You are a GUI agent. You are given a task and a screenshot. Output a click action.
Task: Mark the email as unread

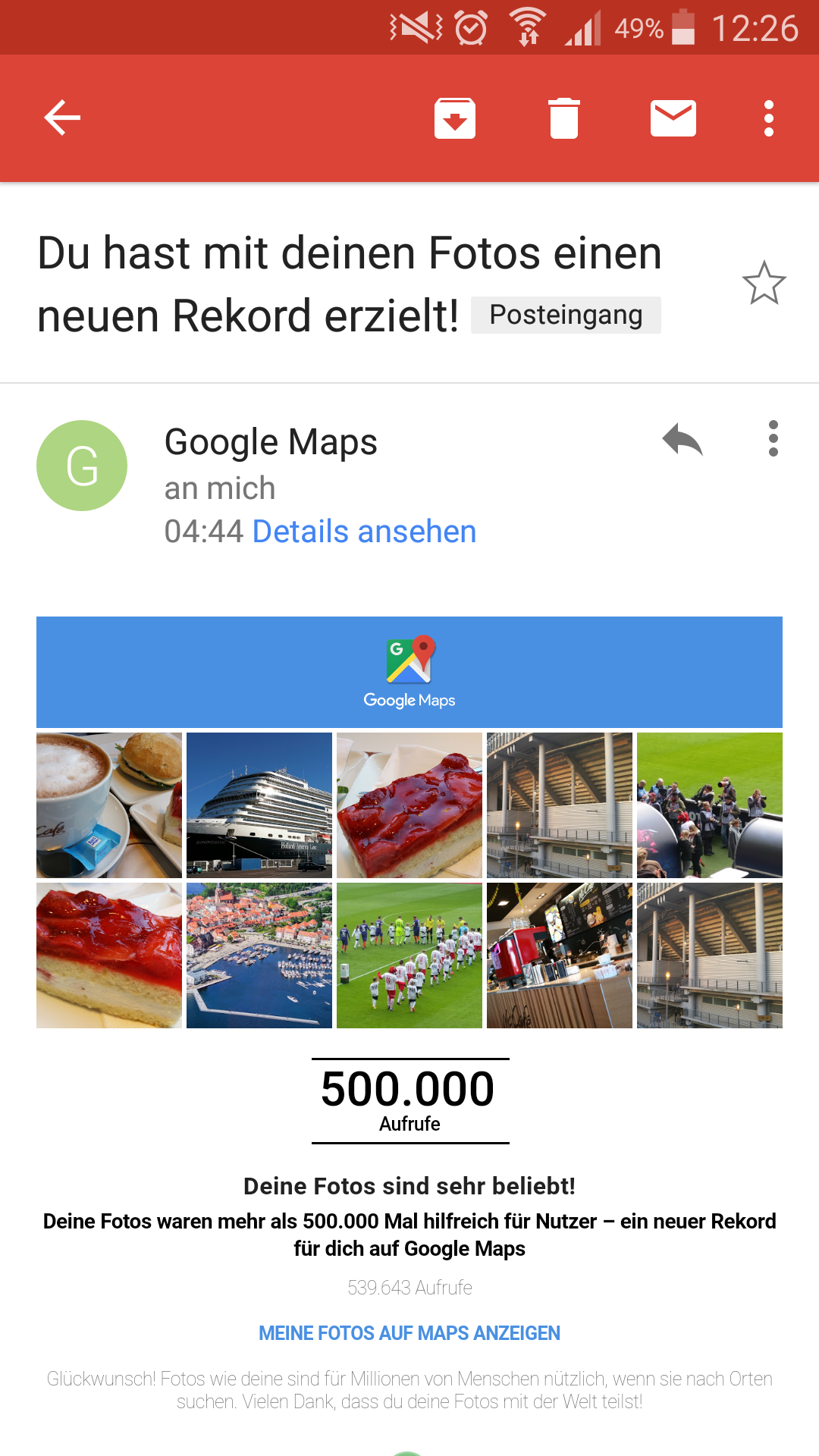click(673, 118)
